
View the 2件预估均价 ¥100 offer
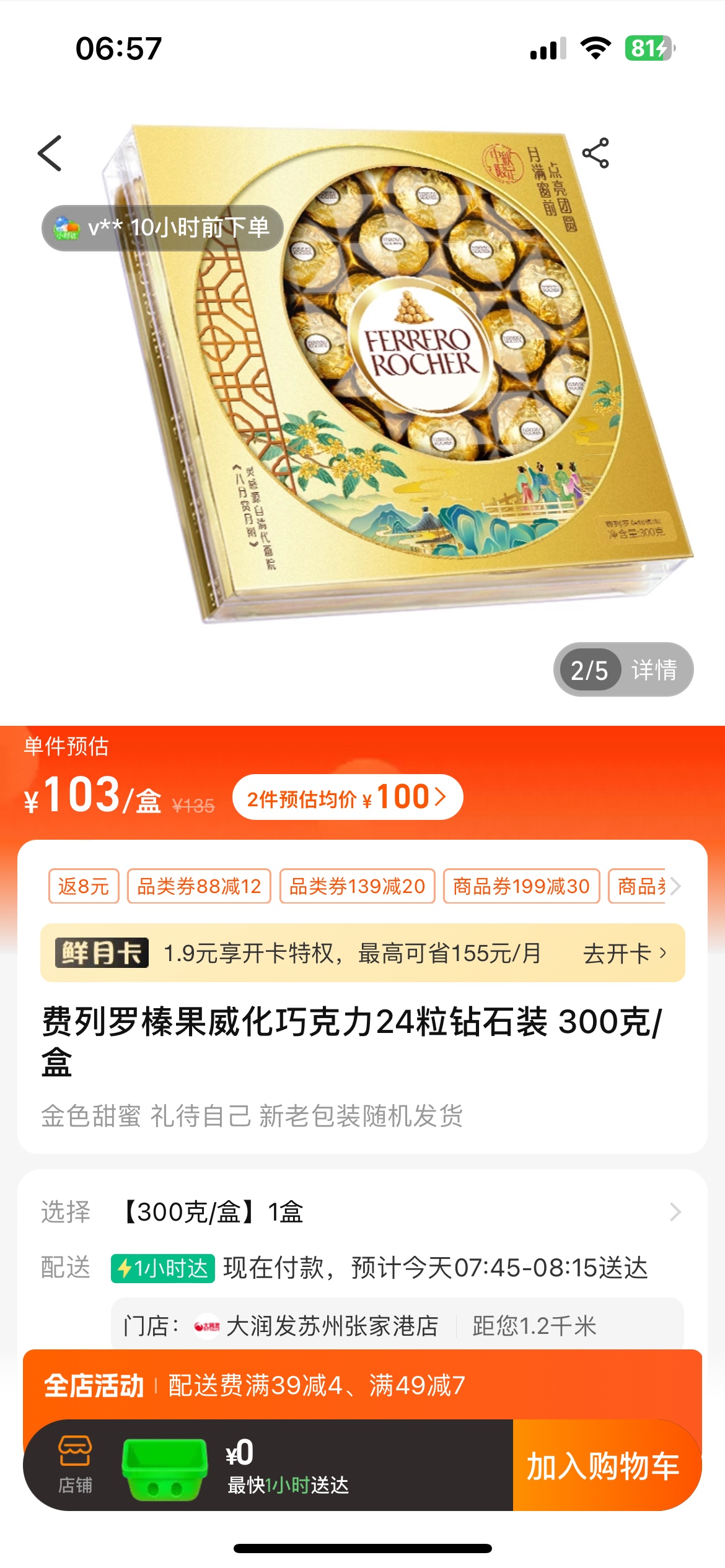pos(347,797)
